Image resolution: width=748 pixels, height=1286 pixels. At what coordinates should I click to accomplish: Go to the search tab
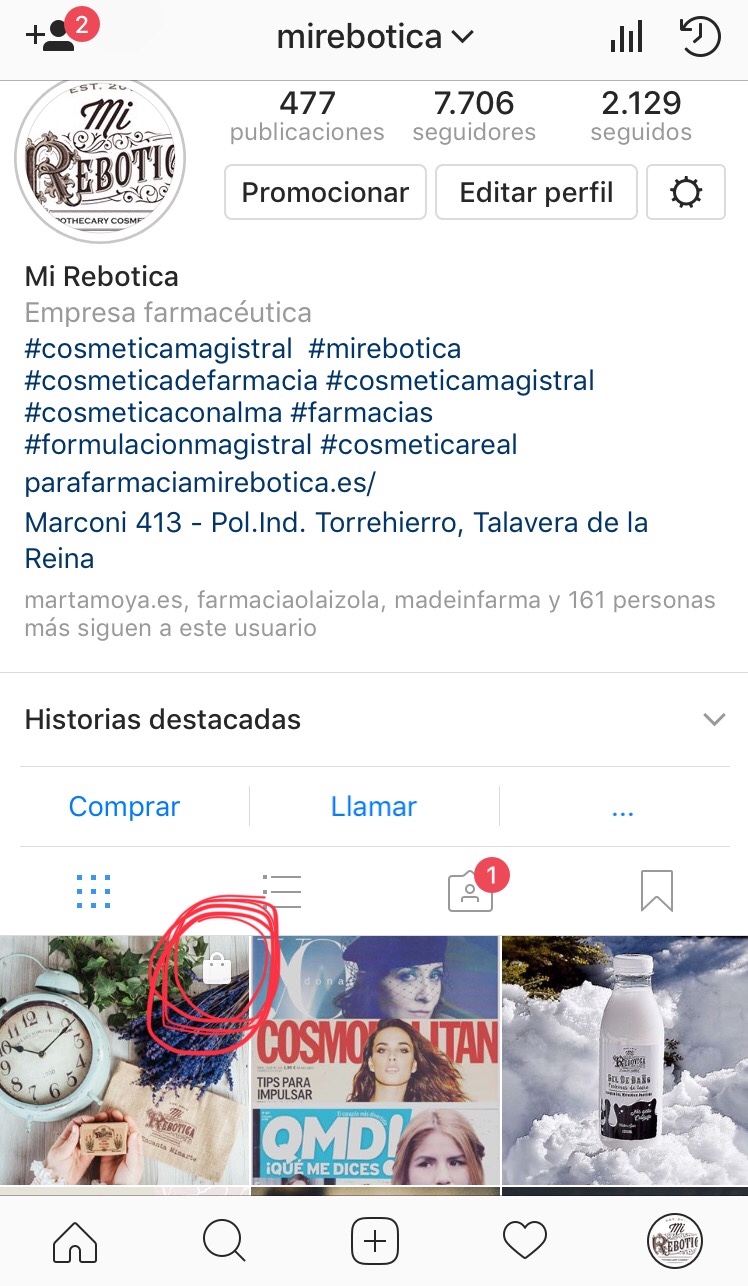[224, 1242]
